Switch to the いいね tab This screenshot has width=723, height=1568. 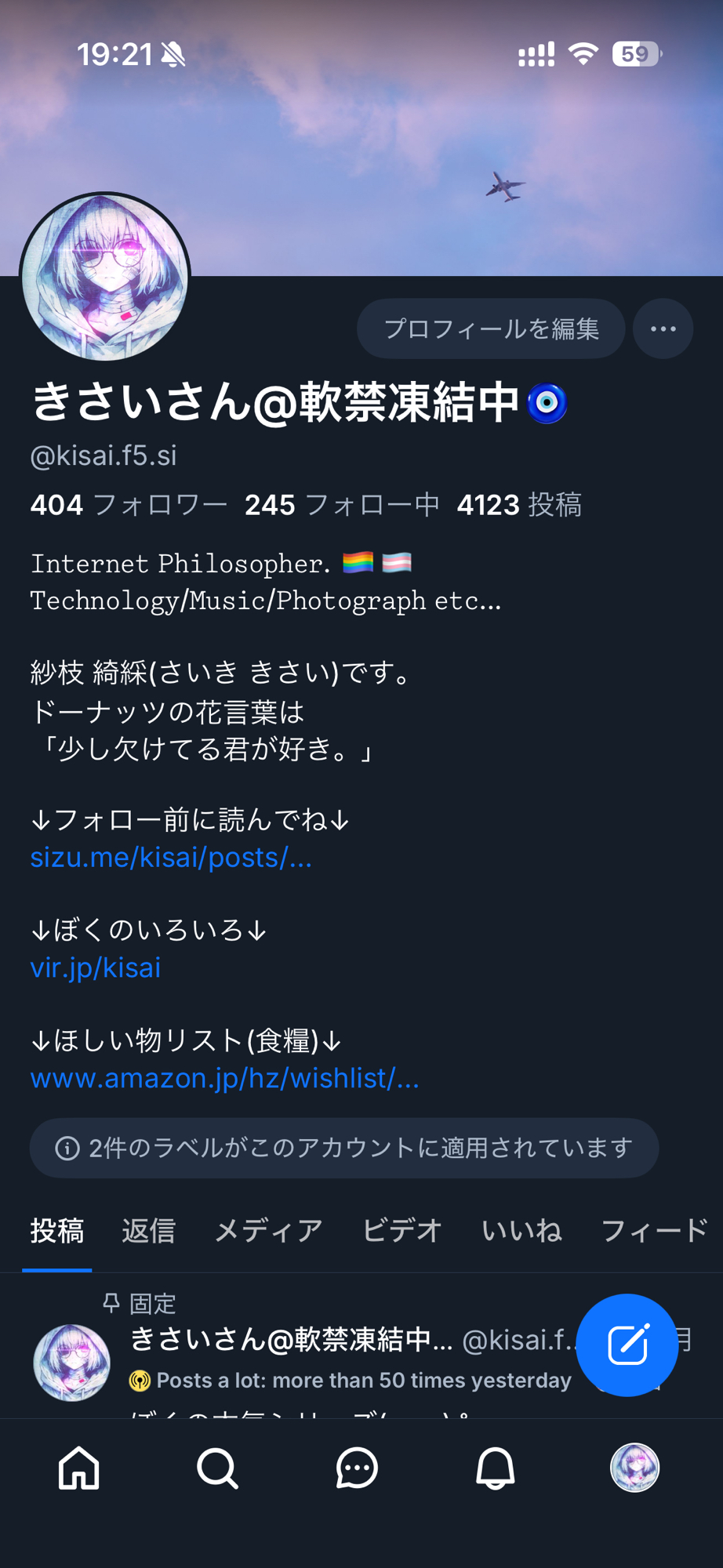(x=521, y=1231)
